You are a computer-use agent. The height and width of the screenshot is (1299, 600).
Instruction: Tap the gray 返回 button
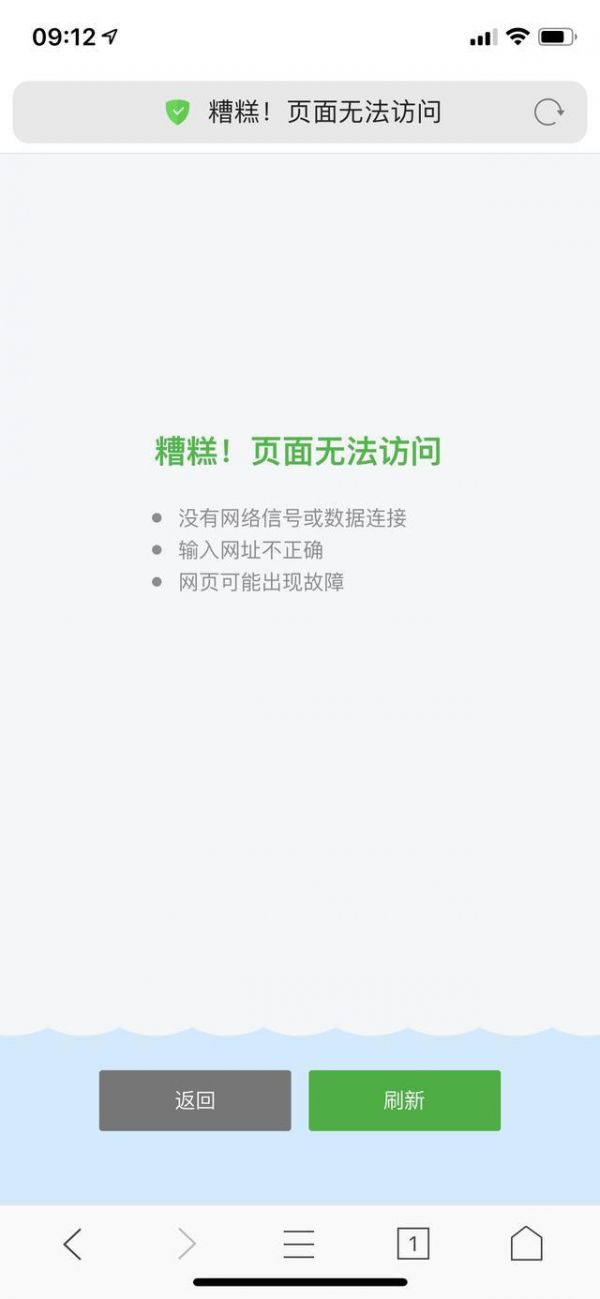pyautogui.click(x=195, y=1100)
